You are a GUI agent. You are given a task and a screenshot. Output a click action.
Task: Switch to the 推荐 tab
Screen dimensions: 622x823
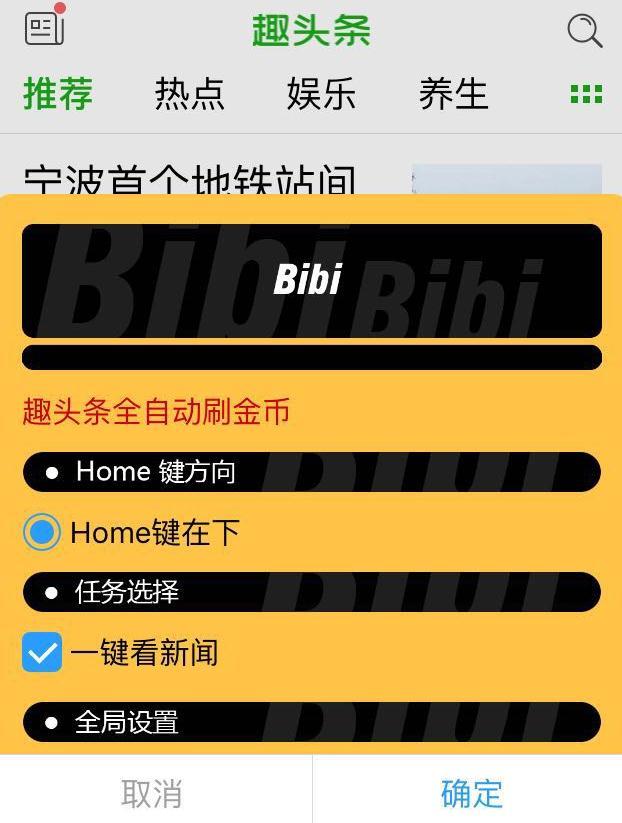point(58,94)
